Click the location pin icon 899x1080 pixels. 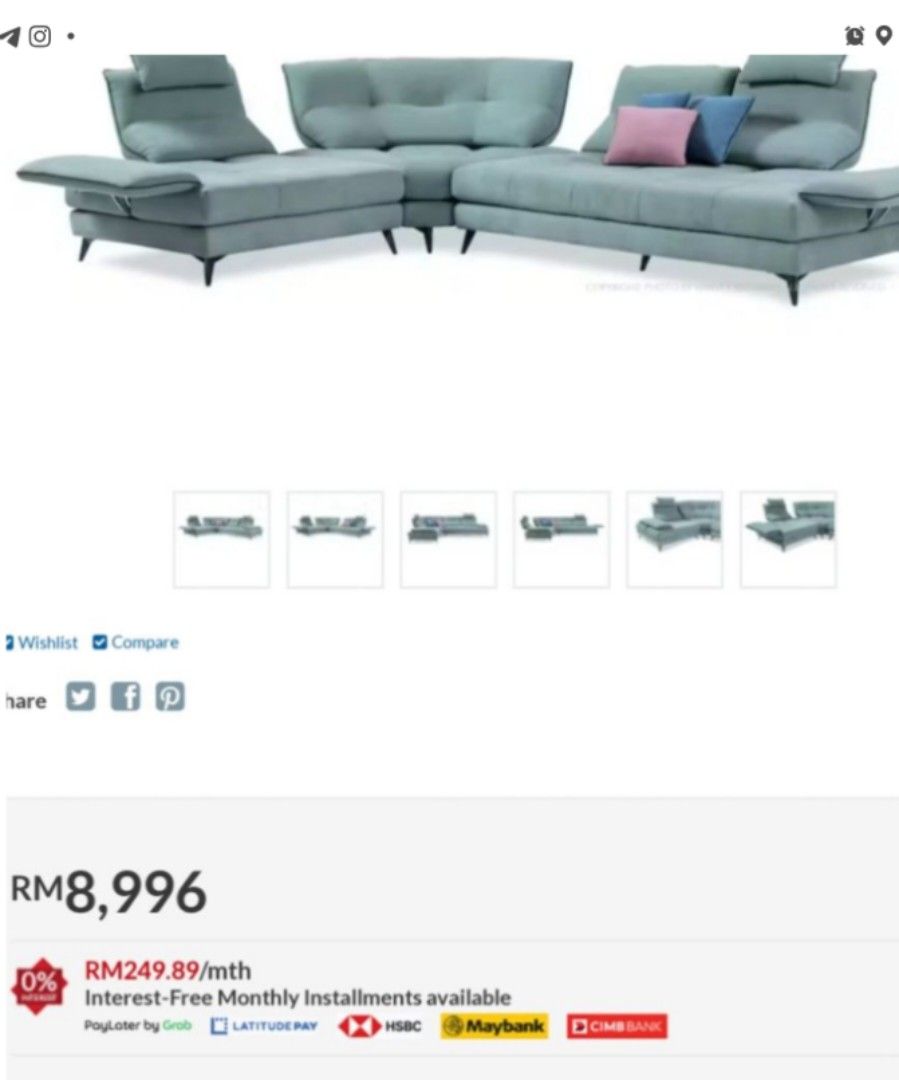882,36
